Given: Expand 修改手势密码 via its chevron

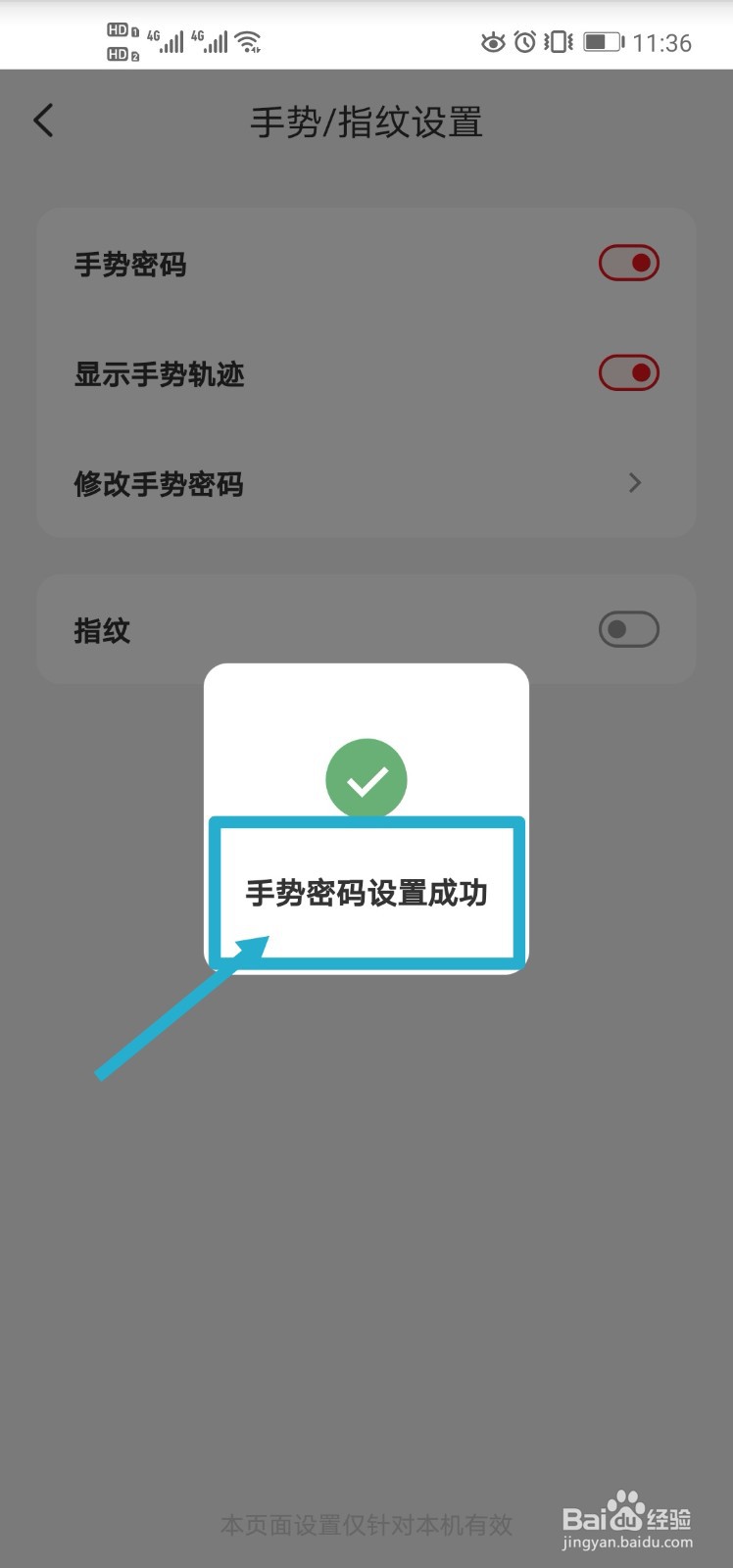Looking at the screenshot, I should [634, 483].
